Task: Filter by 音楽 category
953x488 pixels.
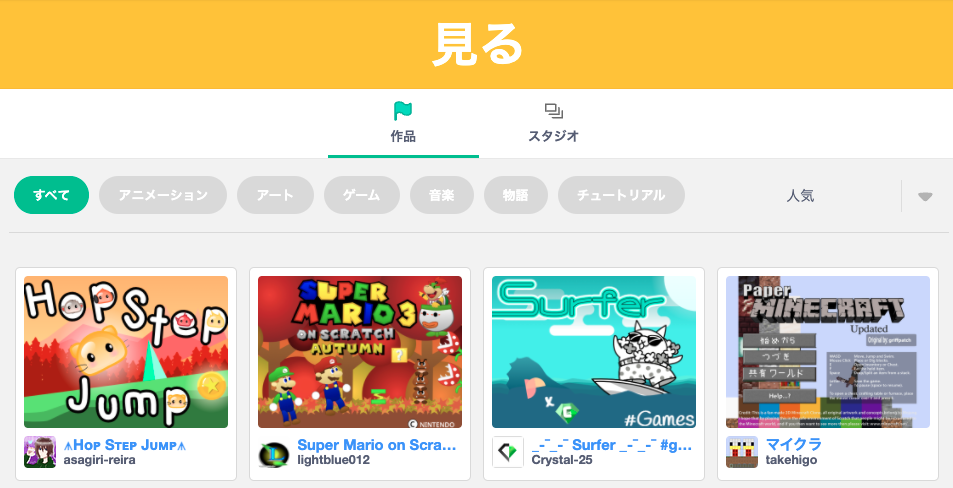Action: [x=442, y=195]
